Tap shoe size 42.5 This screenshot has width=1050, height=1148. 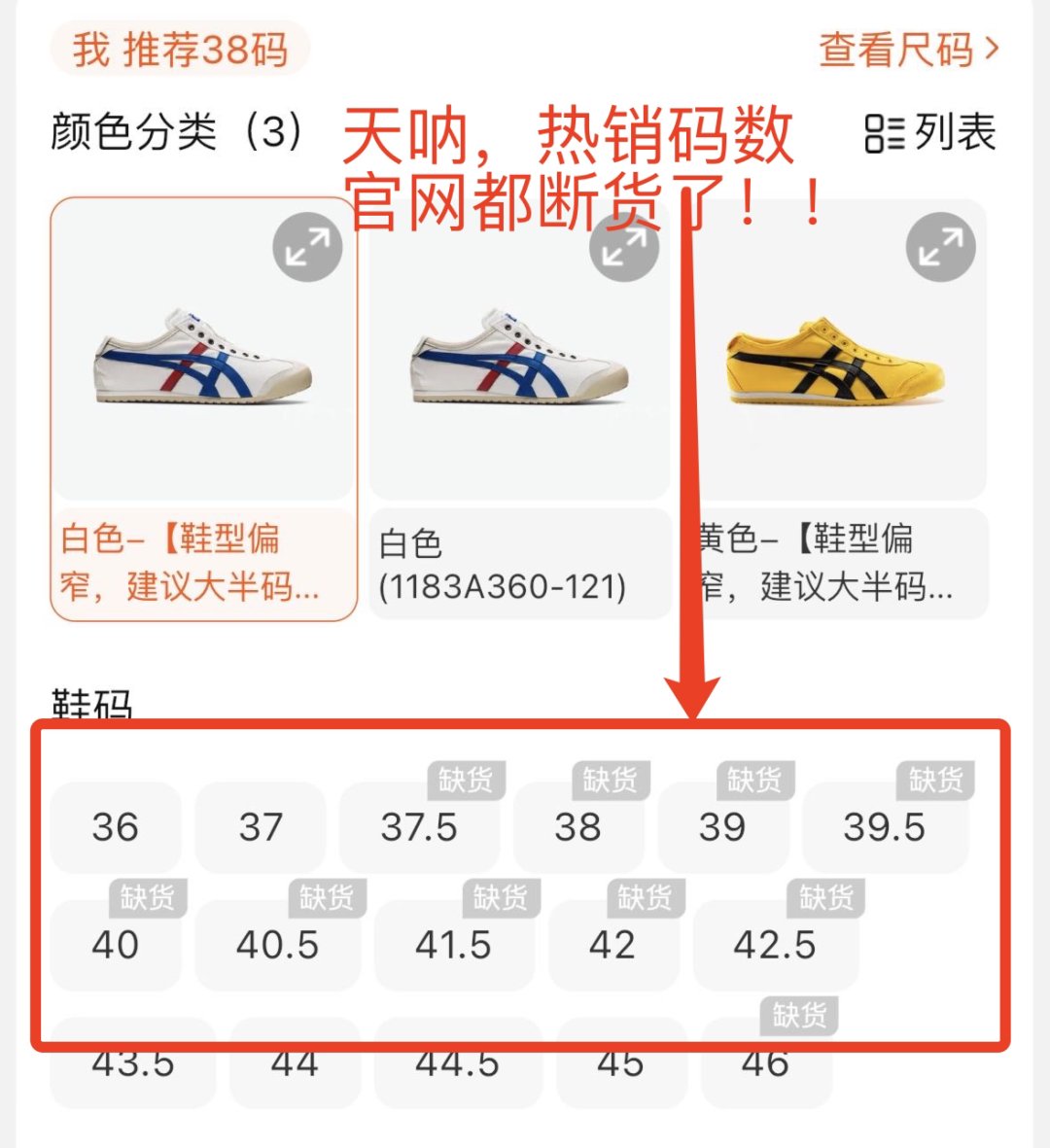coord(775,945)
